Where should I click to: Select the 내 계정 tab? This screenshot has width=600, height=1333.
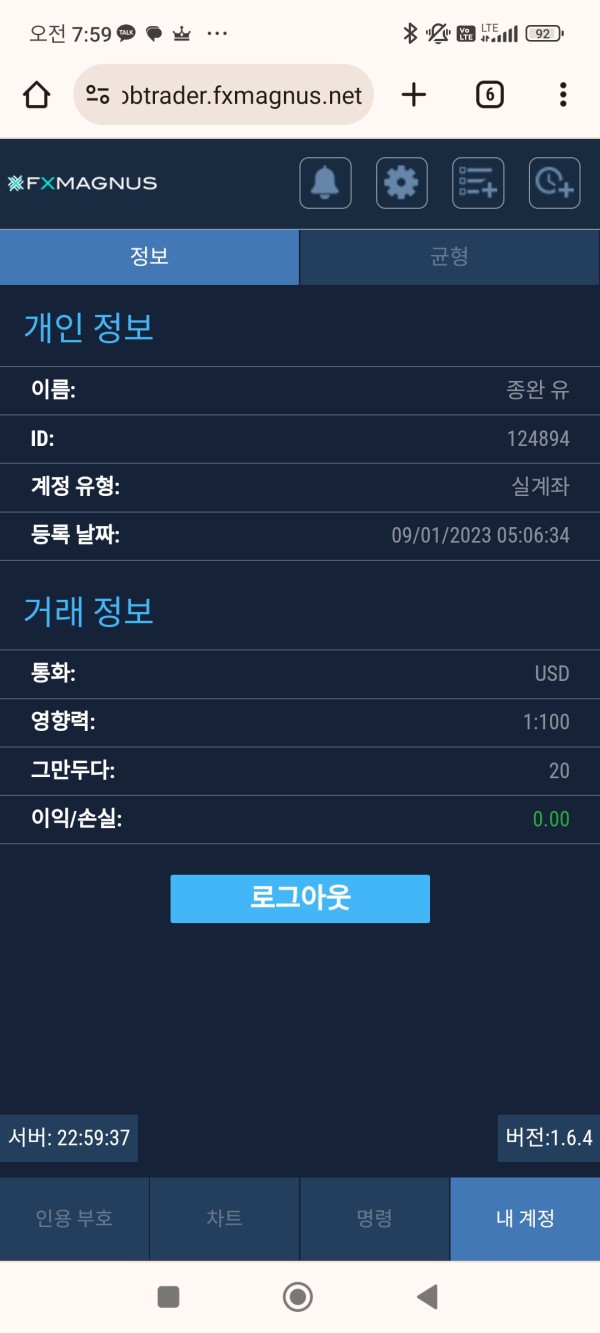pyautogui.click(x=525, y=1218)
